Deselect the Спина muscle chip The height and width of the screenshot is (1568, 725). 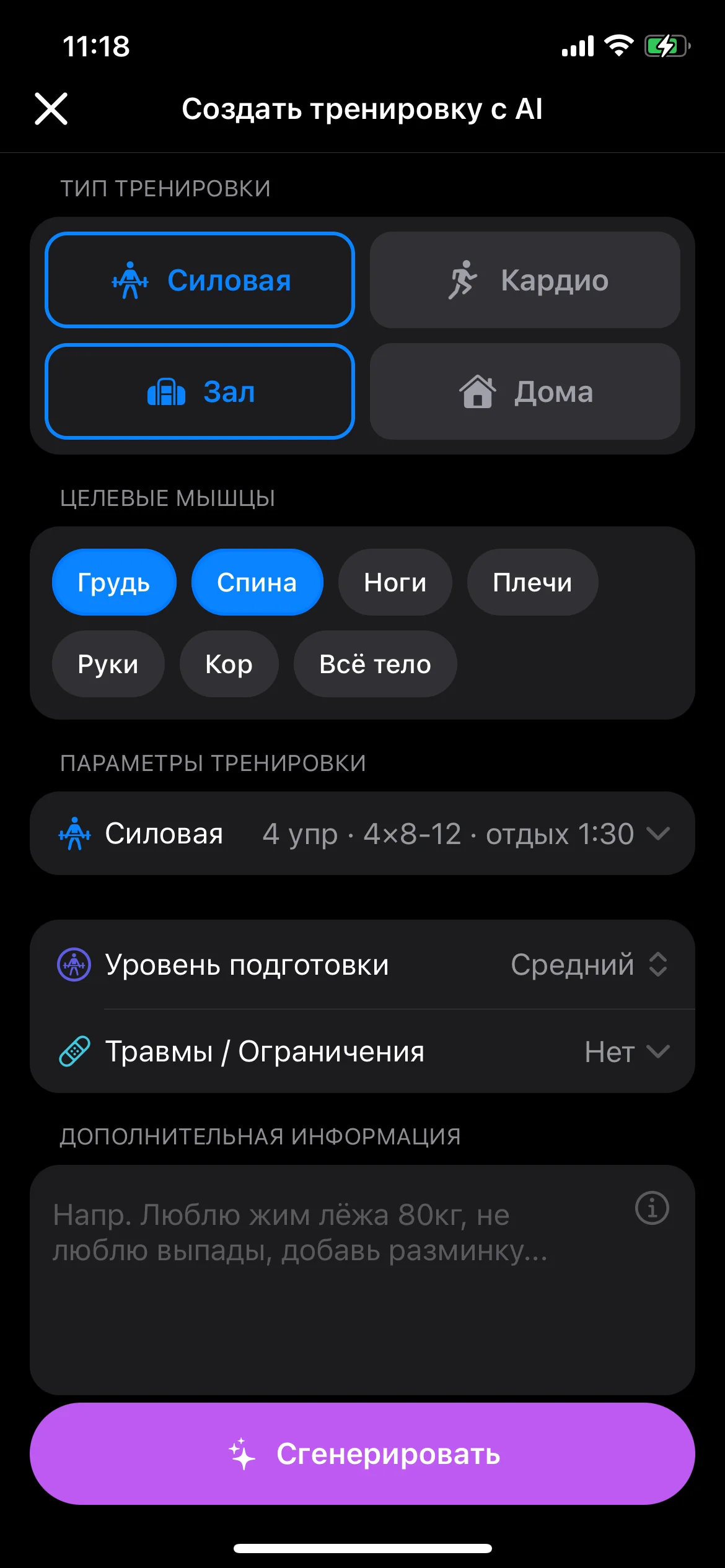tap(257, 582)
